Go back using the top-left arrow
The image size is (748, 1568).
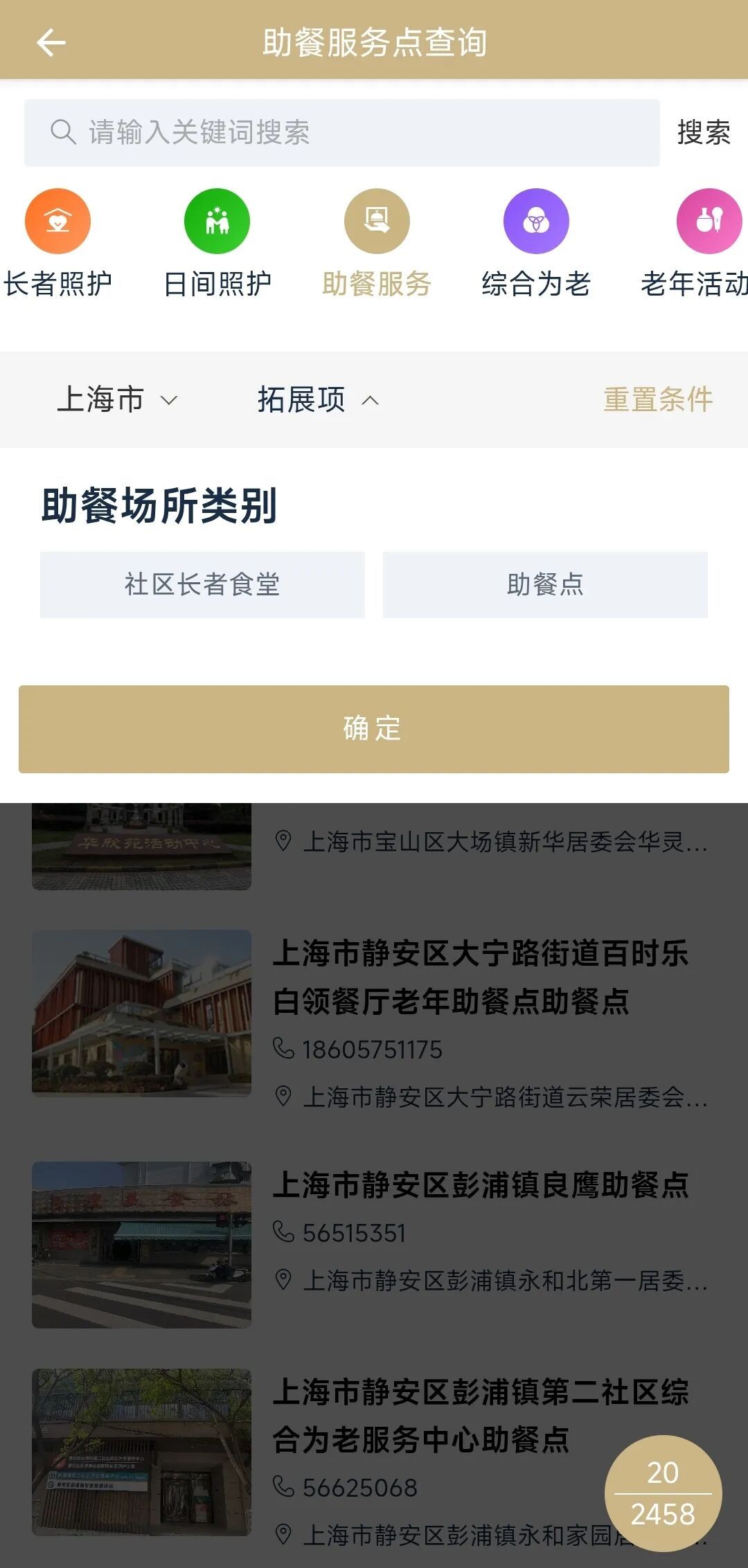pyautogui.click(x=51, y=43)
